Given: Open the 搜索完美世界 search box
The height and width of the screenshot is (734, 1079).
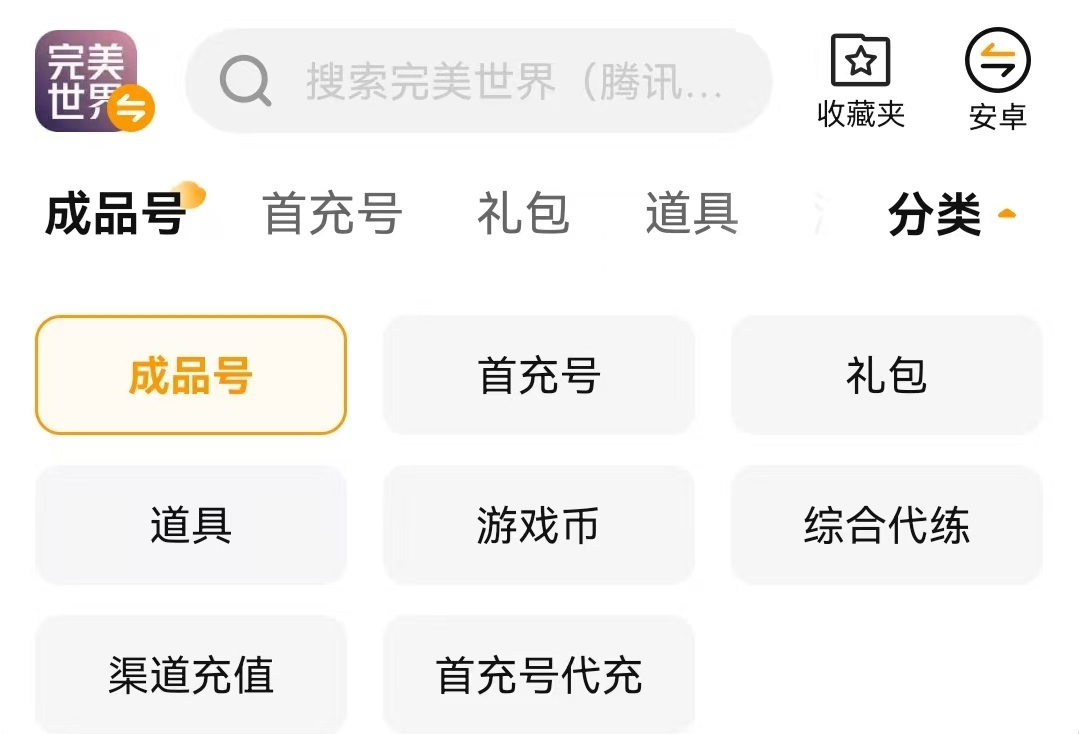Looking at the screenshot, I should [479, 80].
